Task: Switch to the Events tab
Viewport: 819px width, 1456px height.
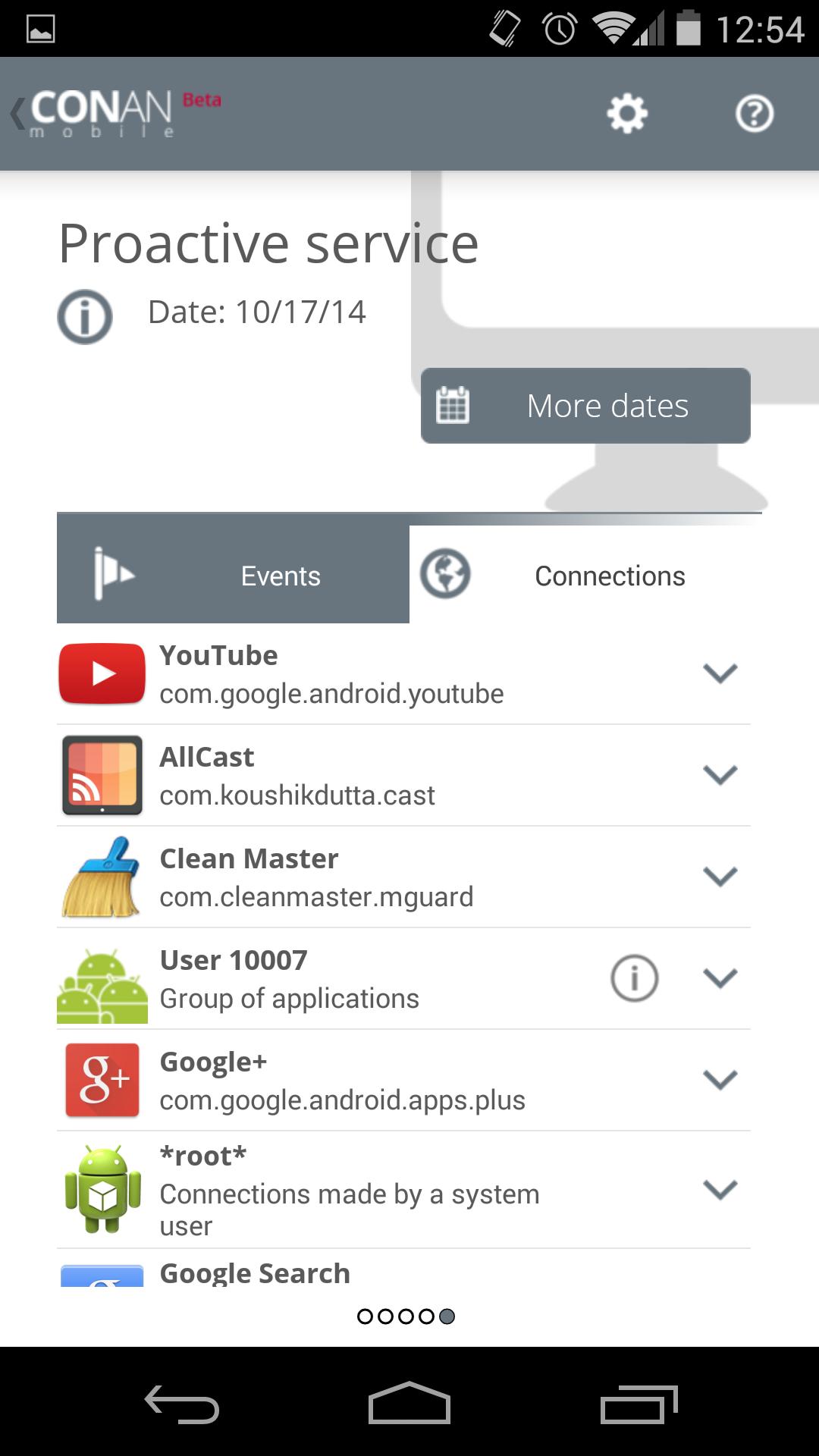Action: (x=233, y=575)
